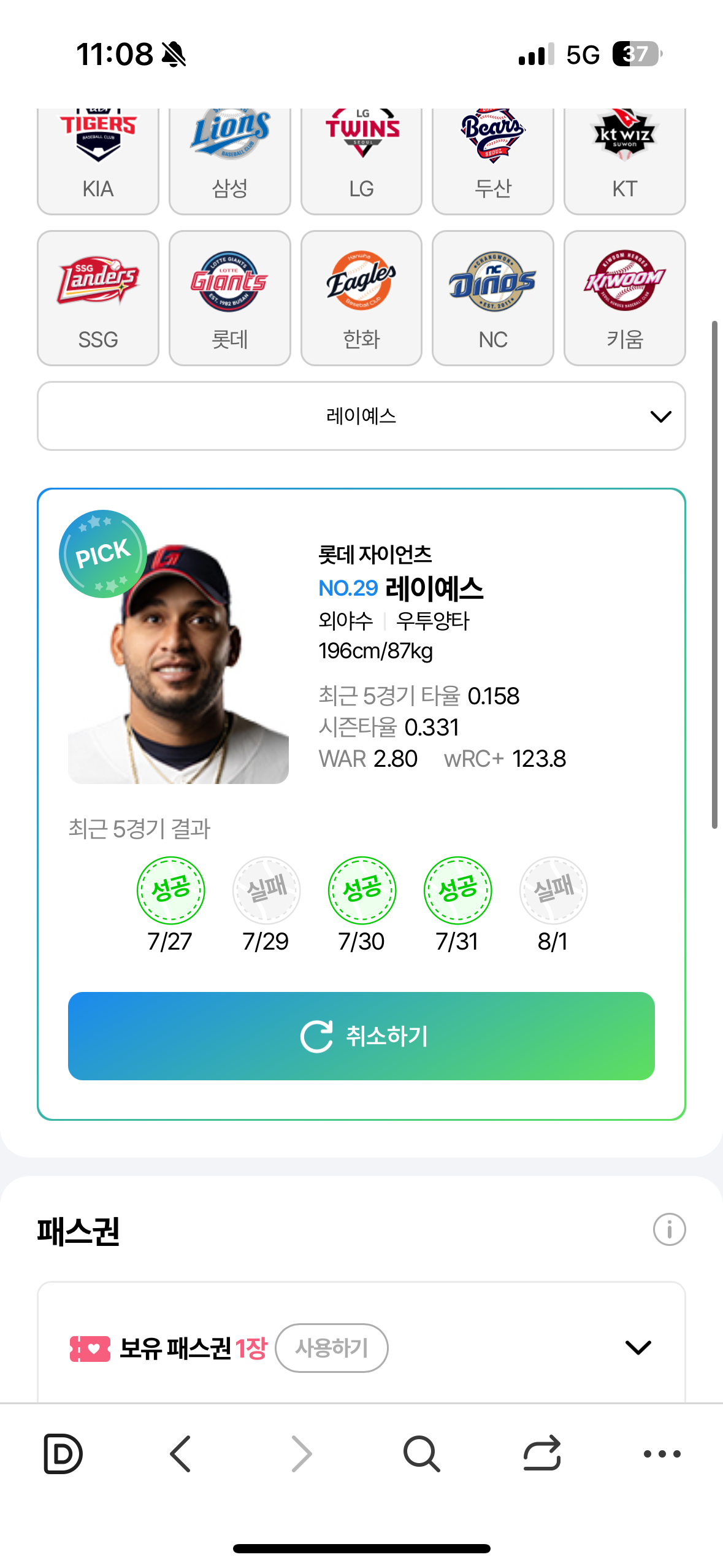Tap the 사용하기 pass button

(331, 1348)
